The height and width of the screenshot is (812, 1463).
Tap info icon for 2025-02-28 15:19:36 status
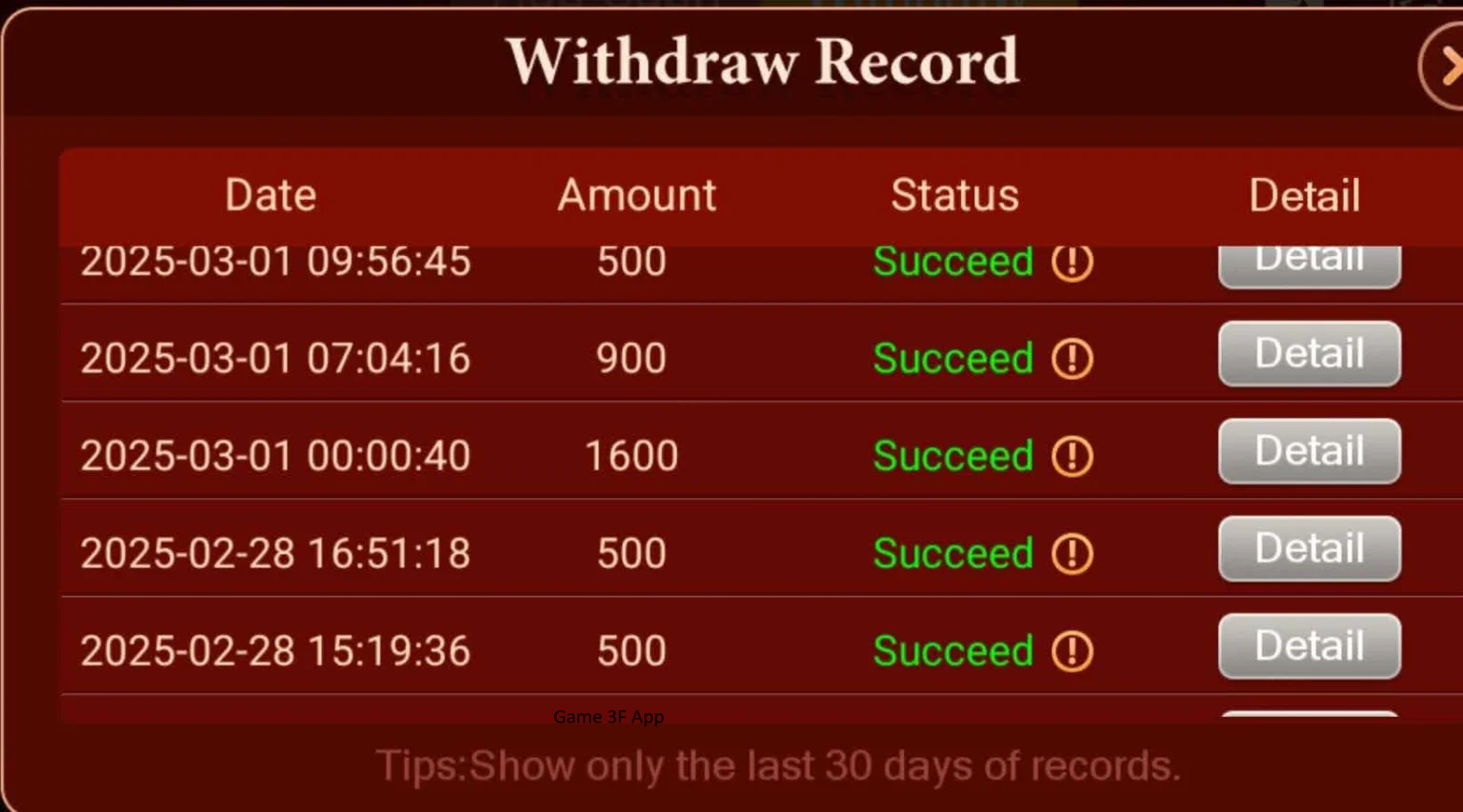(1072, 651)
